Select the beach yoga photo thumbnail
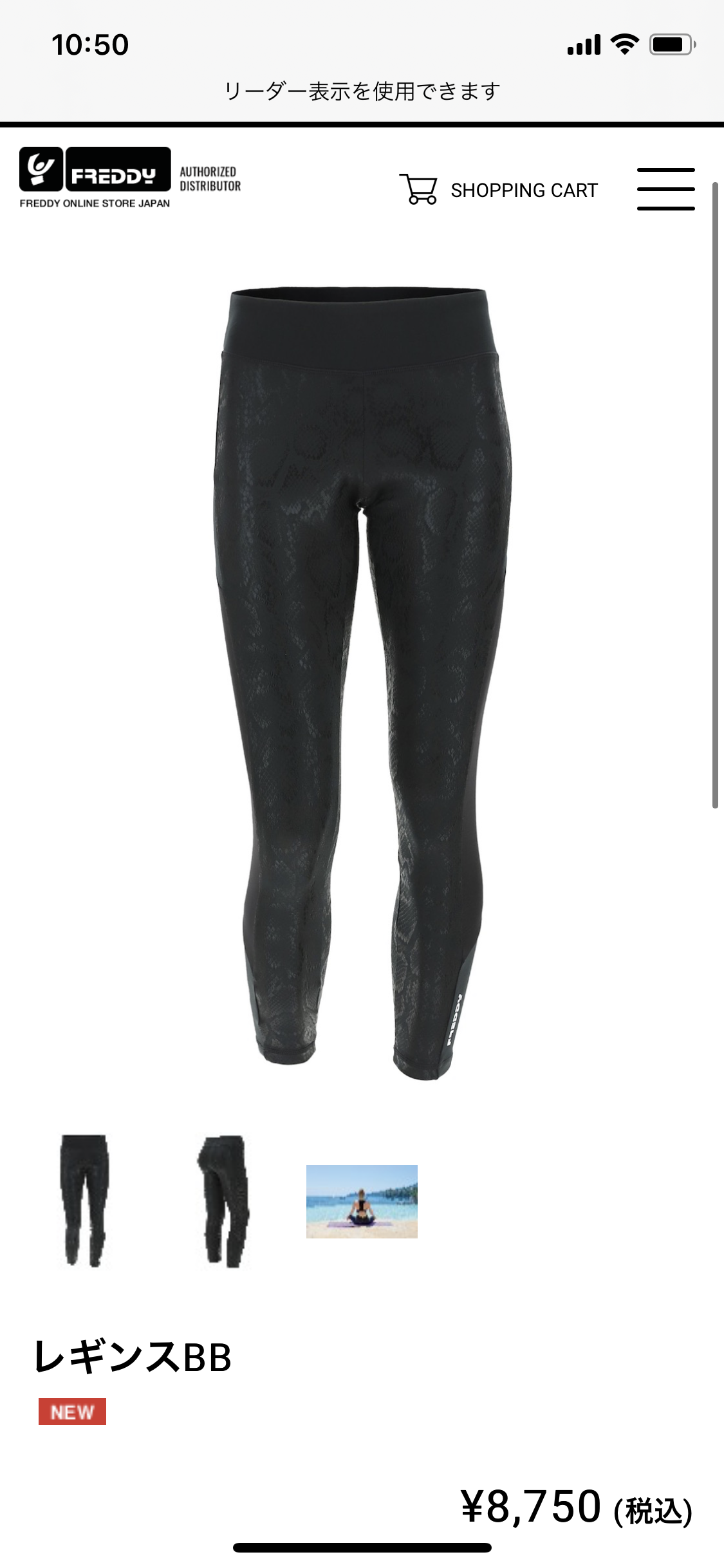This screenshot has width=724, height=1568. coord(362,1201)
